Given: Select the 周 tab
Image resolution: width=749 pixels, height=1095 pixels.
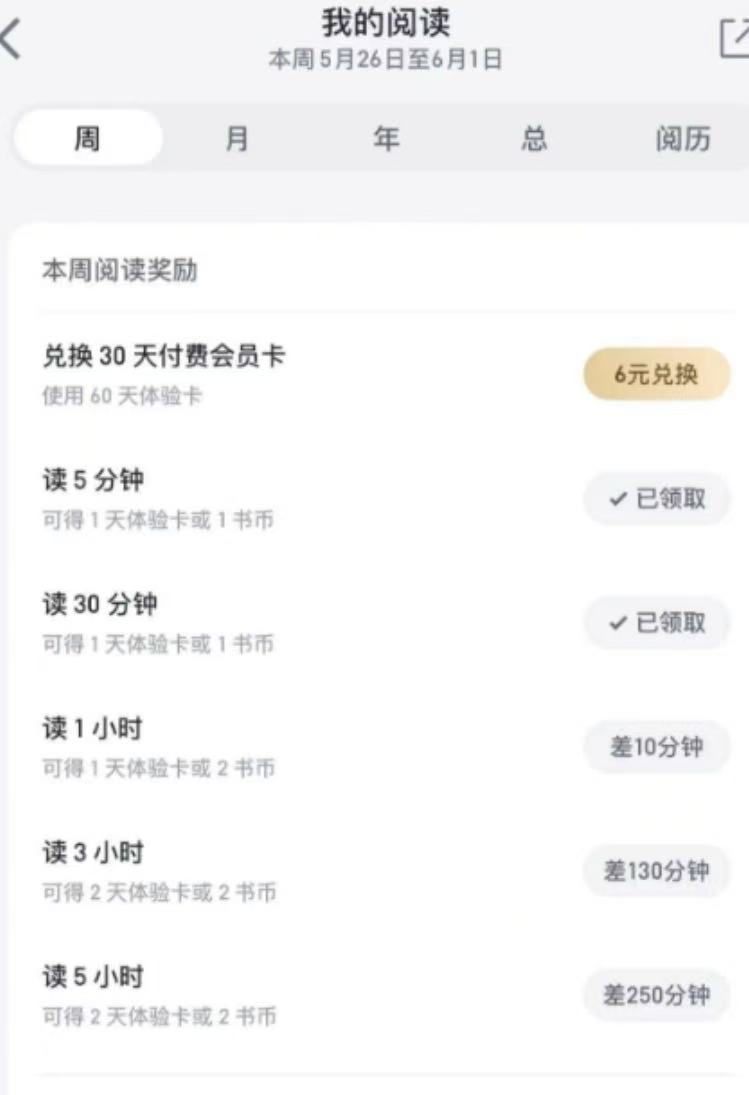Looking at the screenshot, I should (87, 139).
